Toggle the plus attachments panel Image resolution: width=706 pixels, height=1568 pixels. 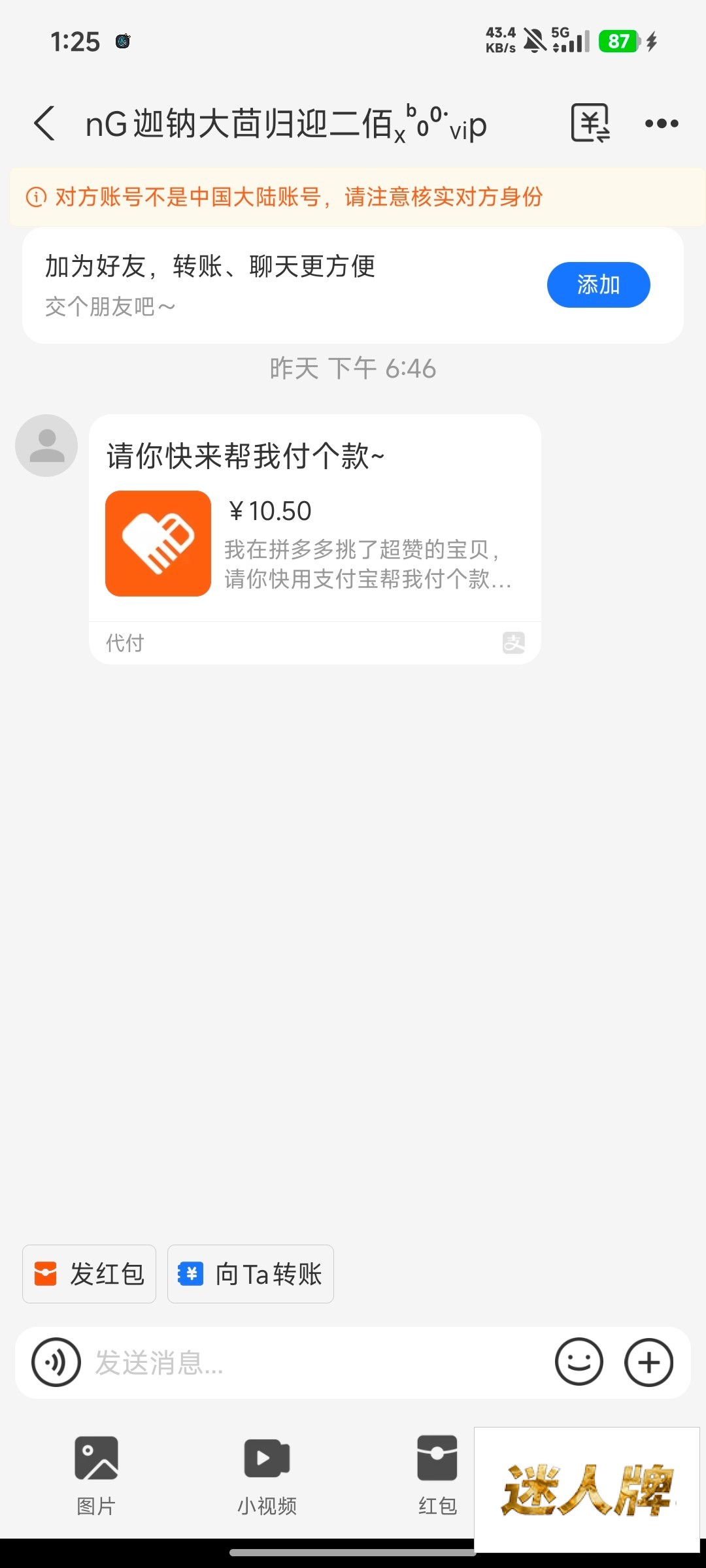648,1363
